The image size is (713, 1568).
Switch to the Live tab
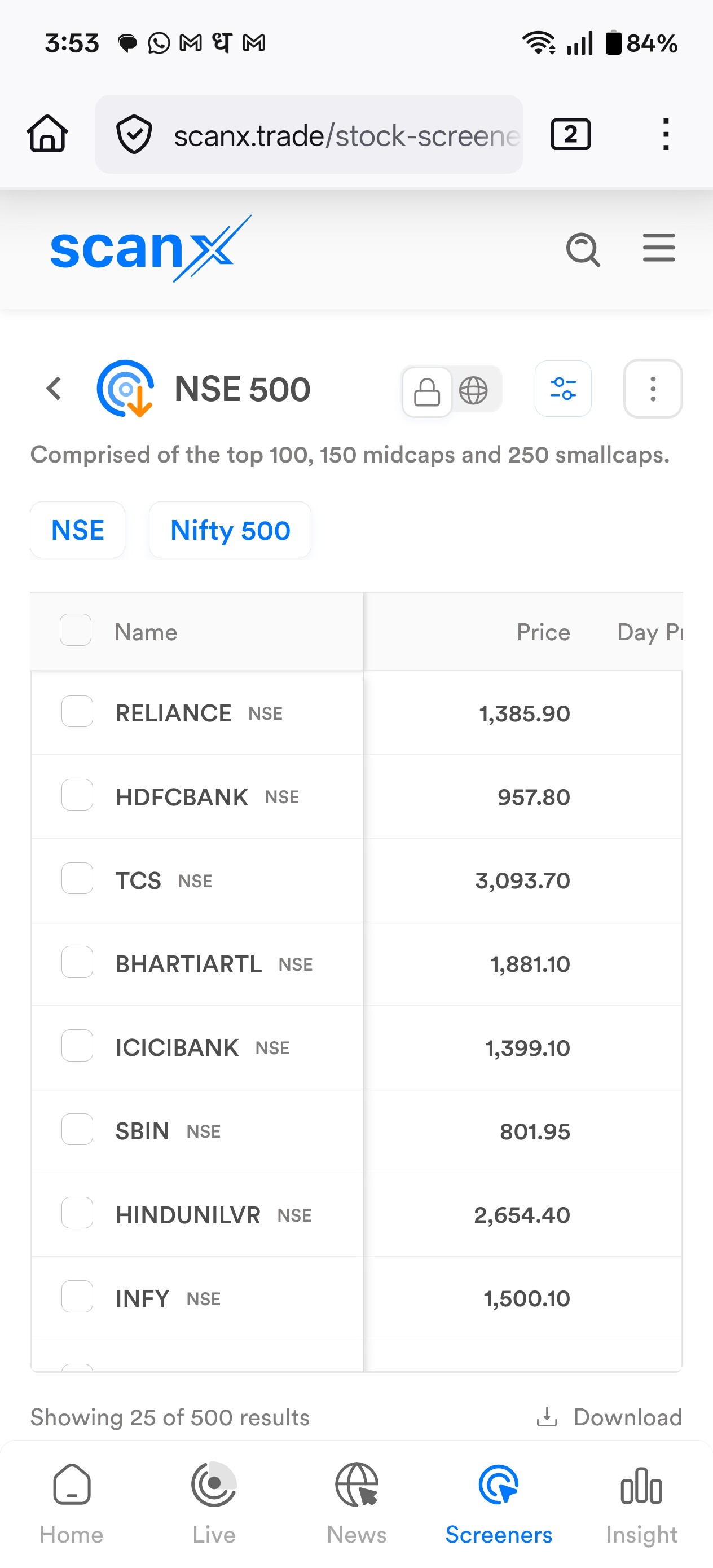coord(214,1505)
